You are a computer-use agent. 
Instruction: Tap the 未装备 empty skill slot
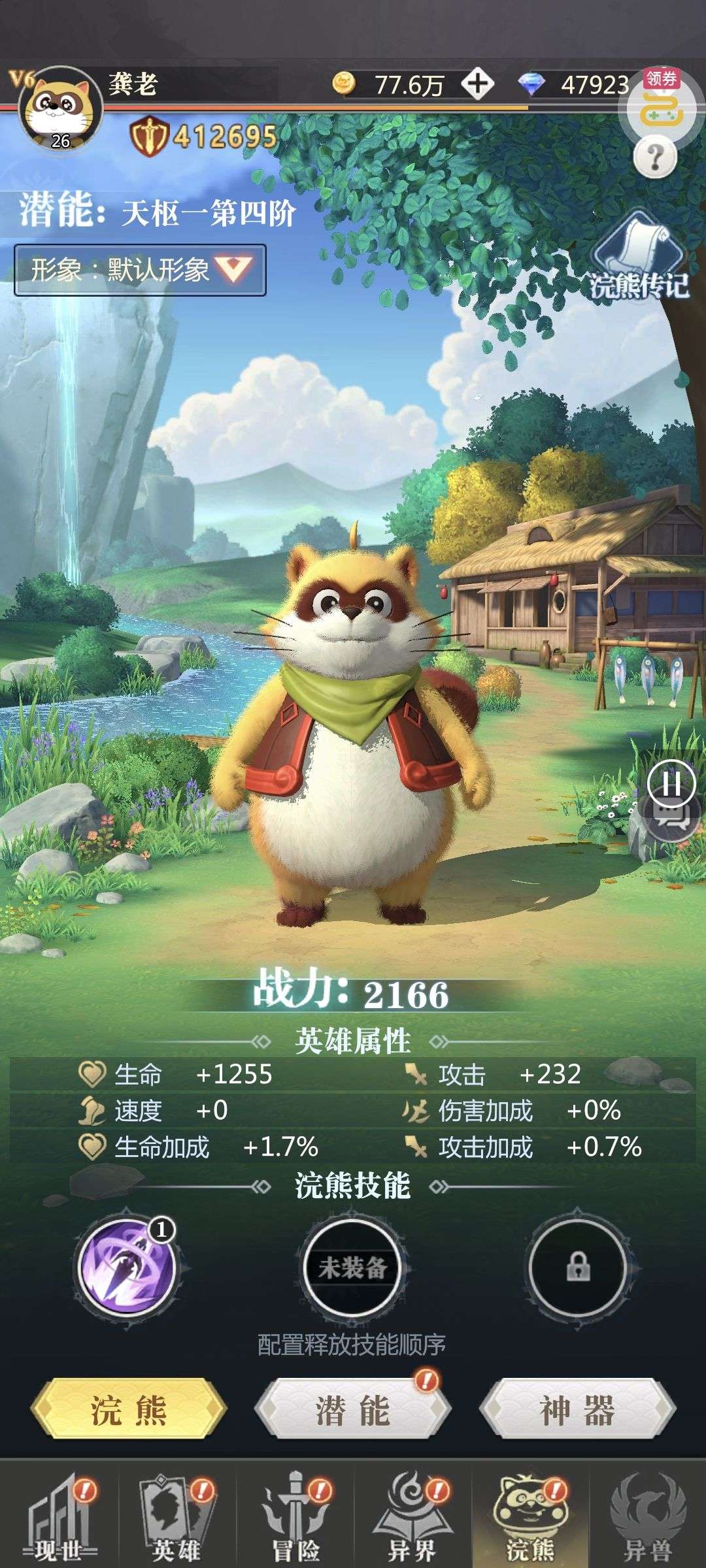352,1267
